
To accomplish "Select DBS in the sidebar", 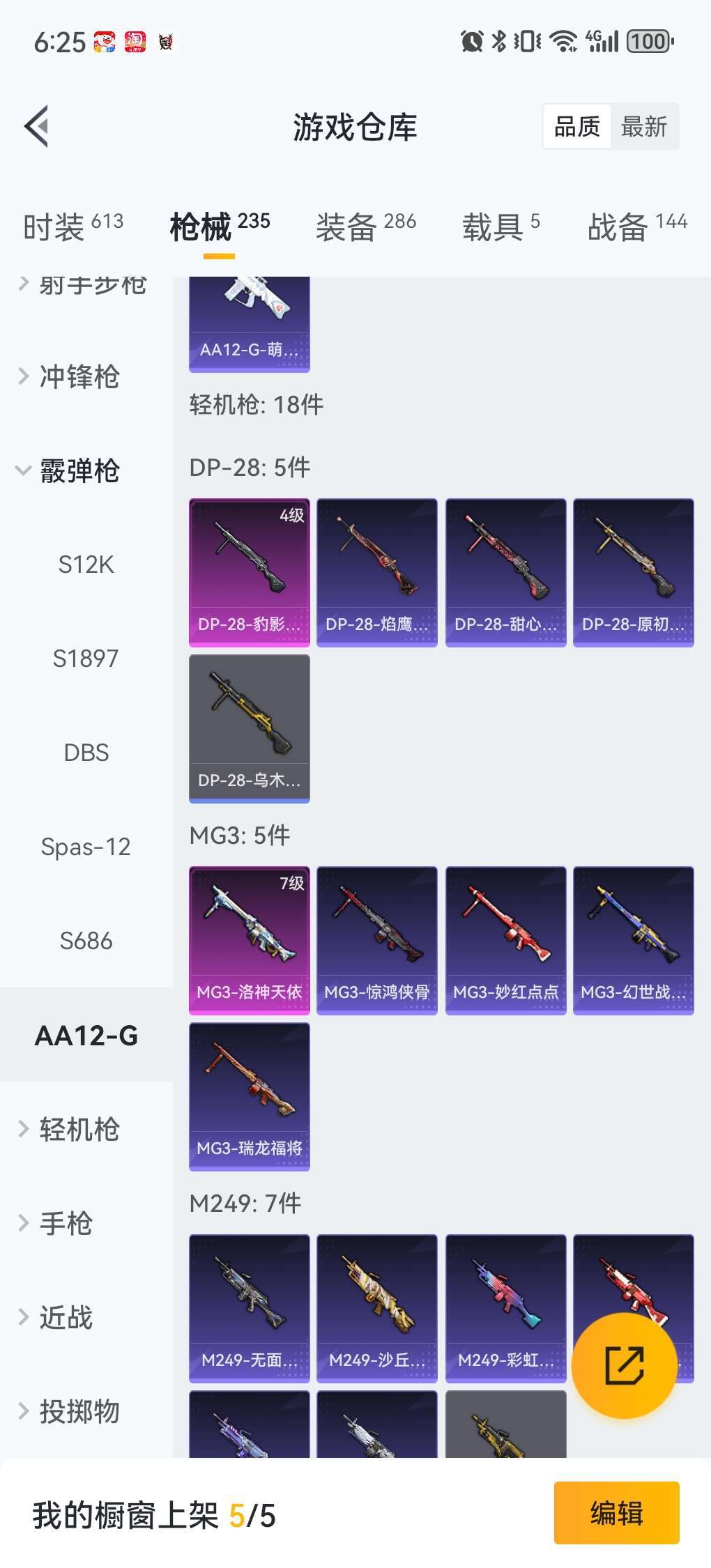I will pos(86,753).
